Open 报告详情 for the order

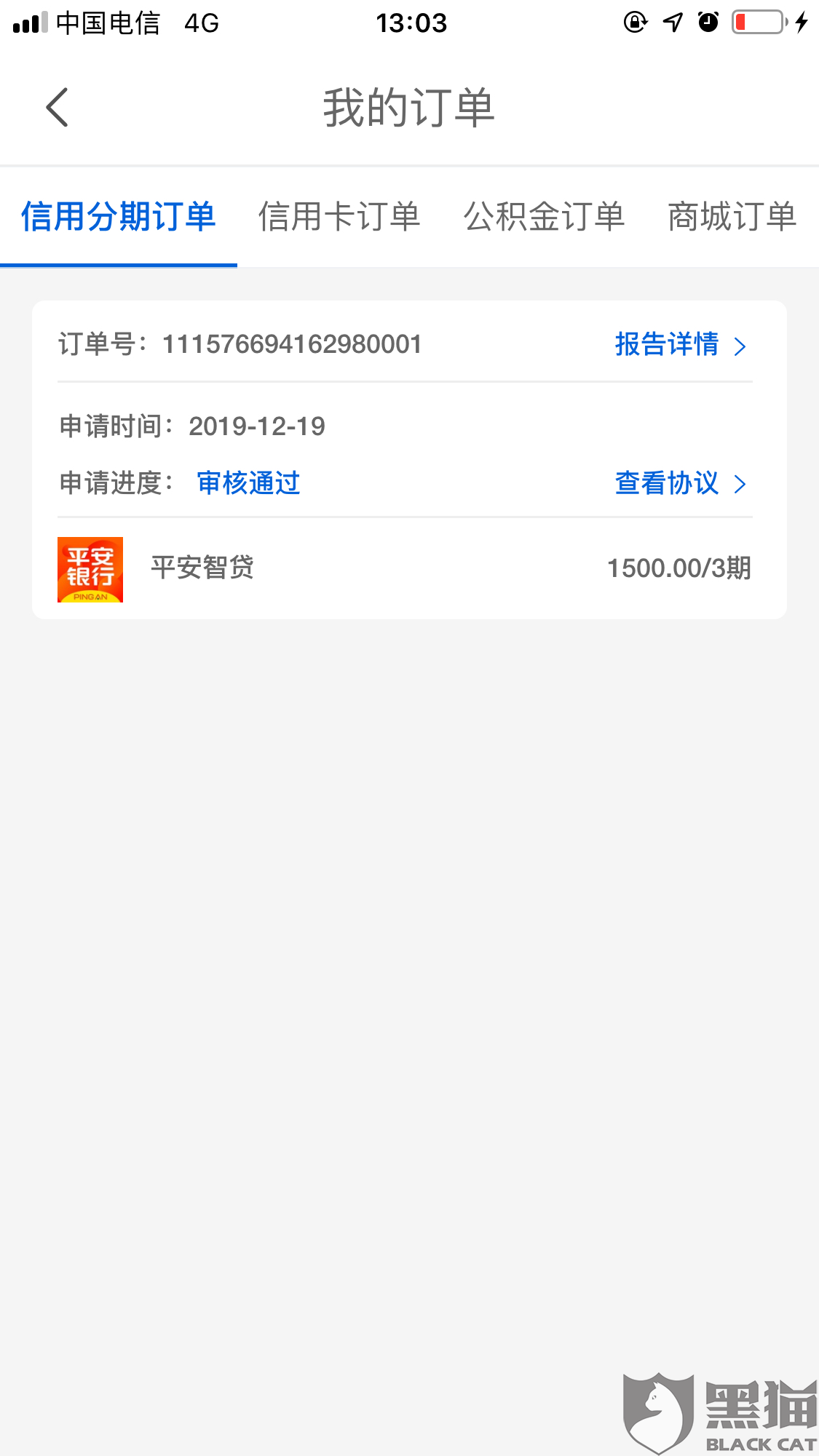pos(681,344)
